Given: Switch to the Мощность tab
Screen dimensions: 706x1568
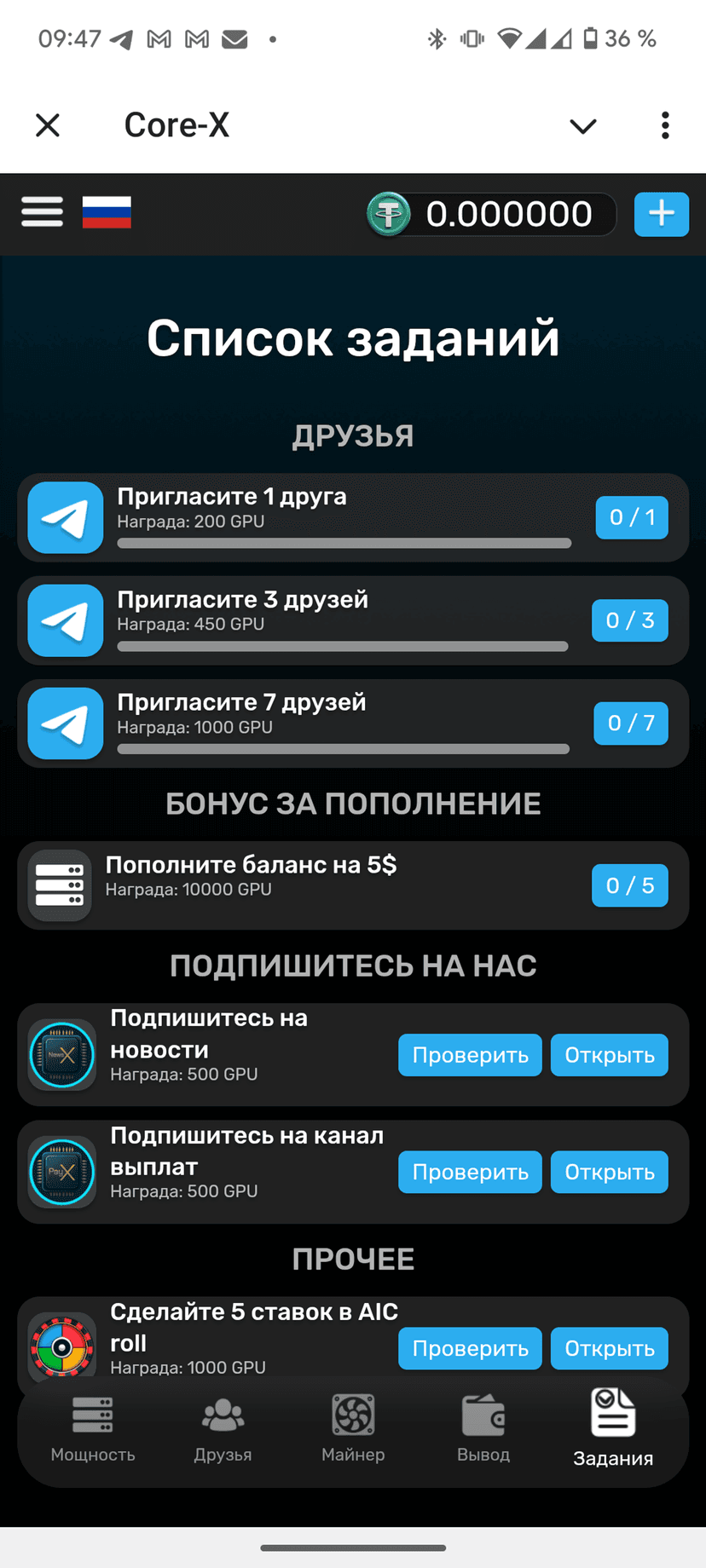Looking at the screenshot, I should 93,1431.
